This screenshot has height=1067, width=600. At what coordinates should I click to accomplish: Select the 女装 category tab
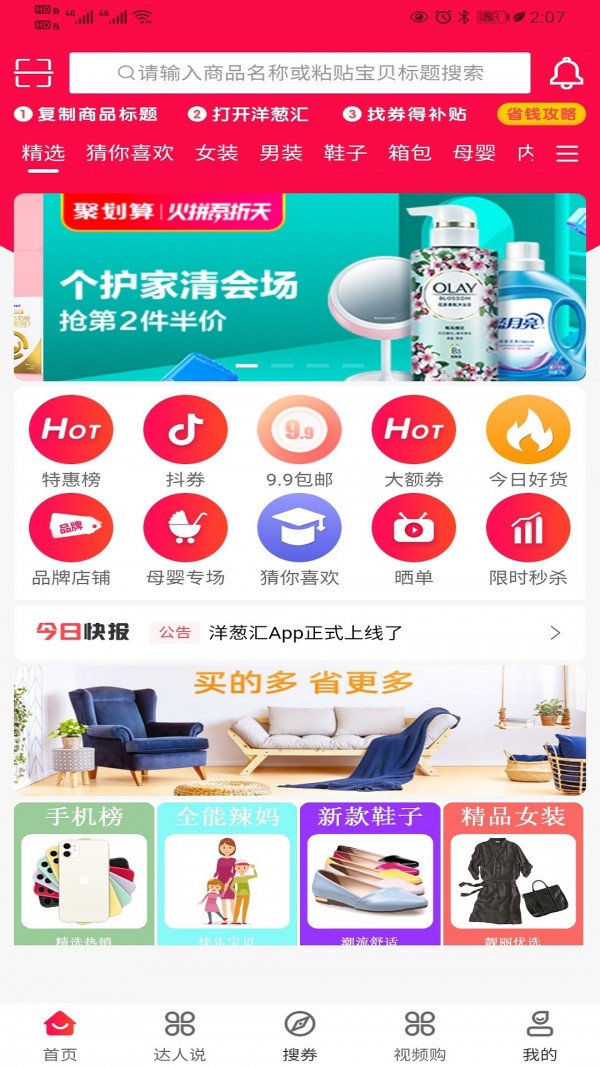coord(217,153)
